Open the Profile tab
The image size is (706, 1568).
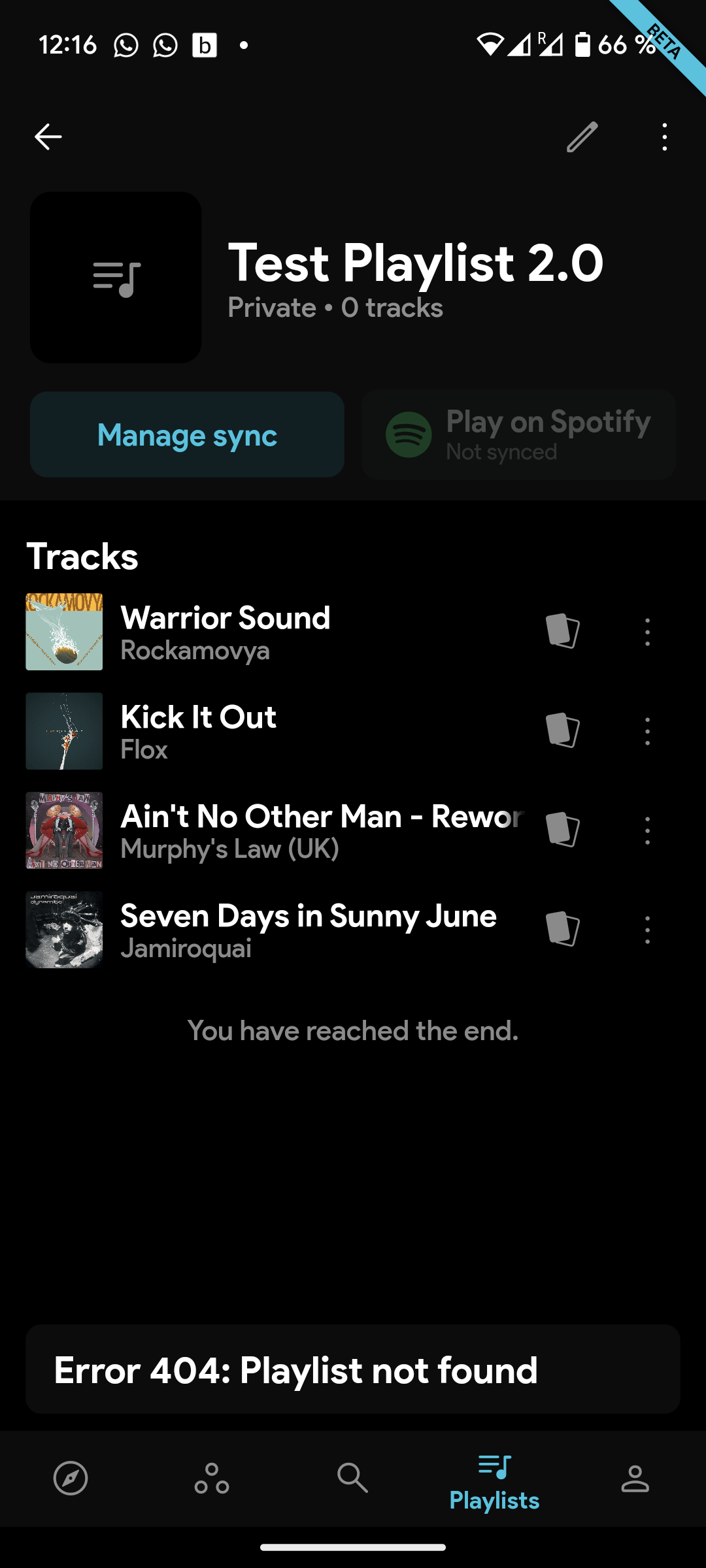pyautogui.click(x=635, y=1478)
